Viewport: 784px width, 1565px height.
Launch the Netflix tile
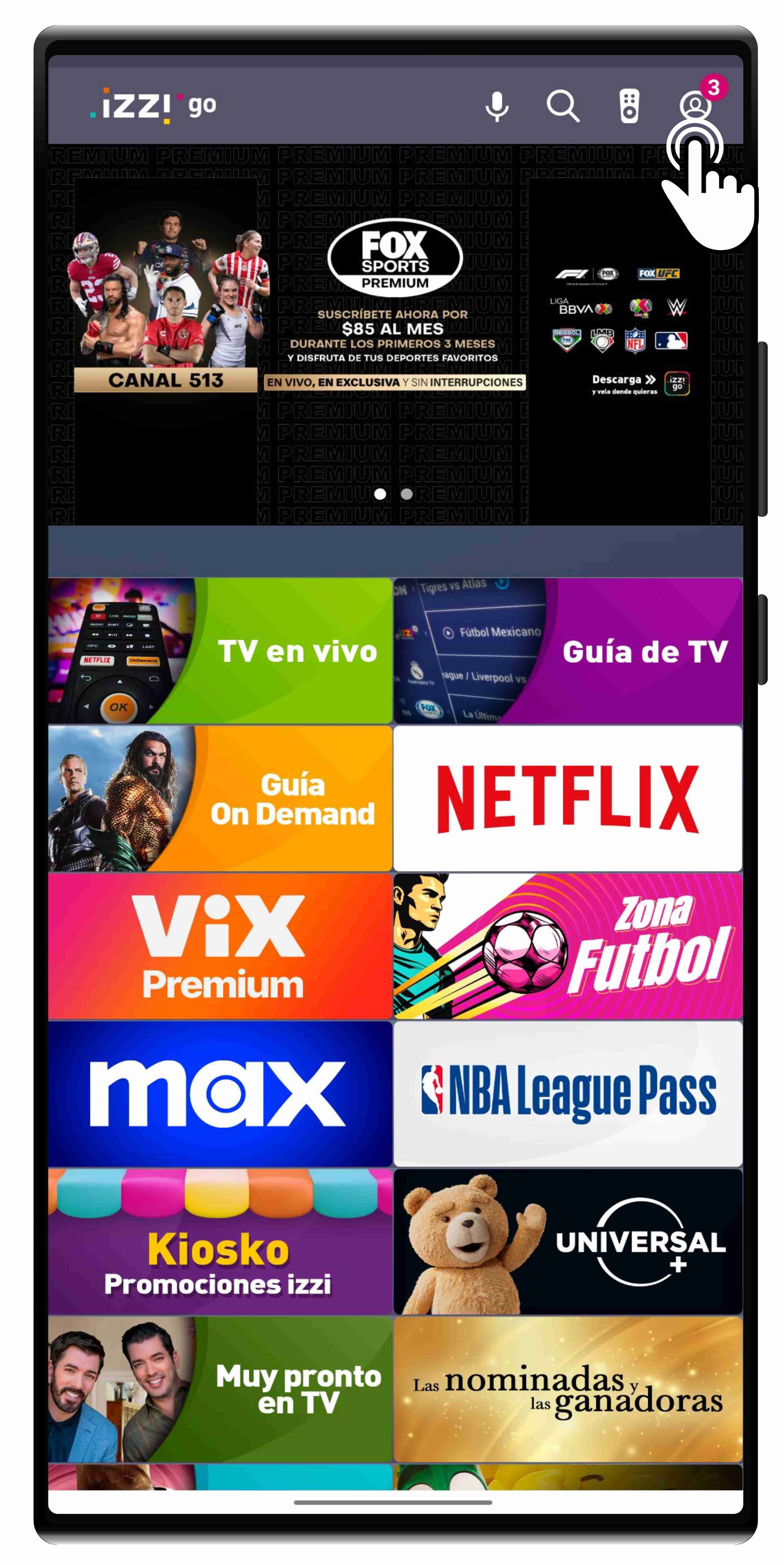pos(568,798)
